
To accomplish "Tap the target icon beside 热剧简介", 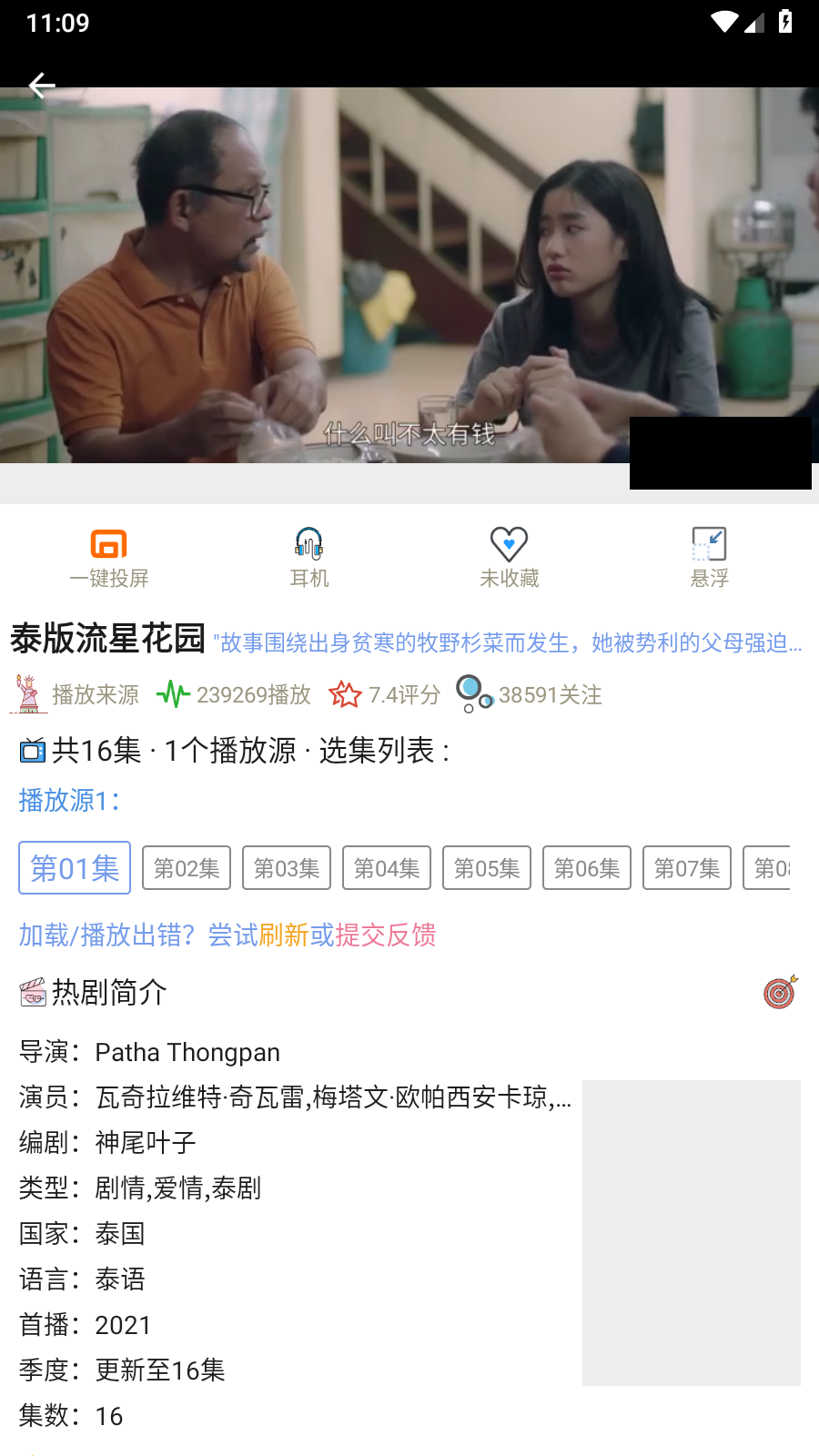I will (781, 992).
